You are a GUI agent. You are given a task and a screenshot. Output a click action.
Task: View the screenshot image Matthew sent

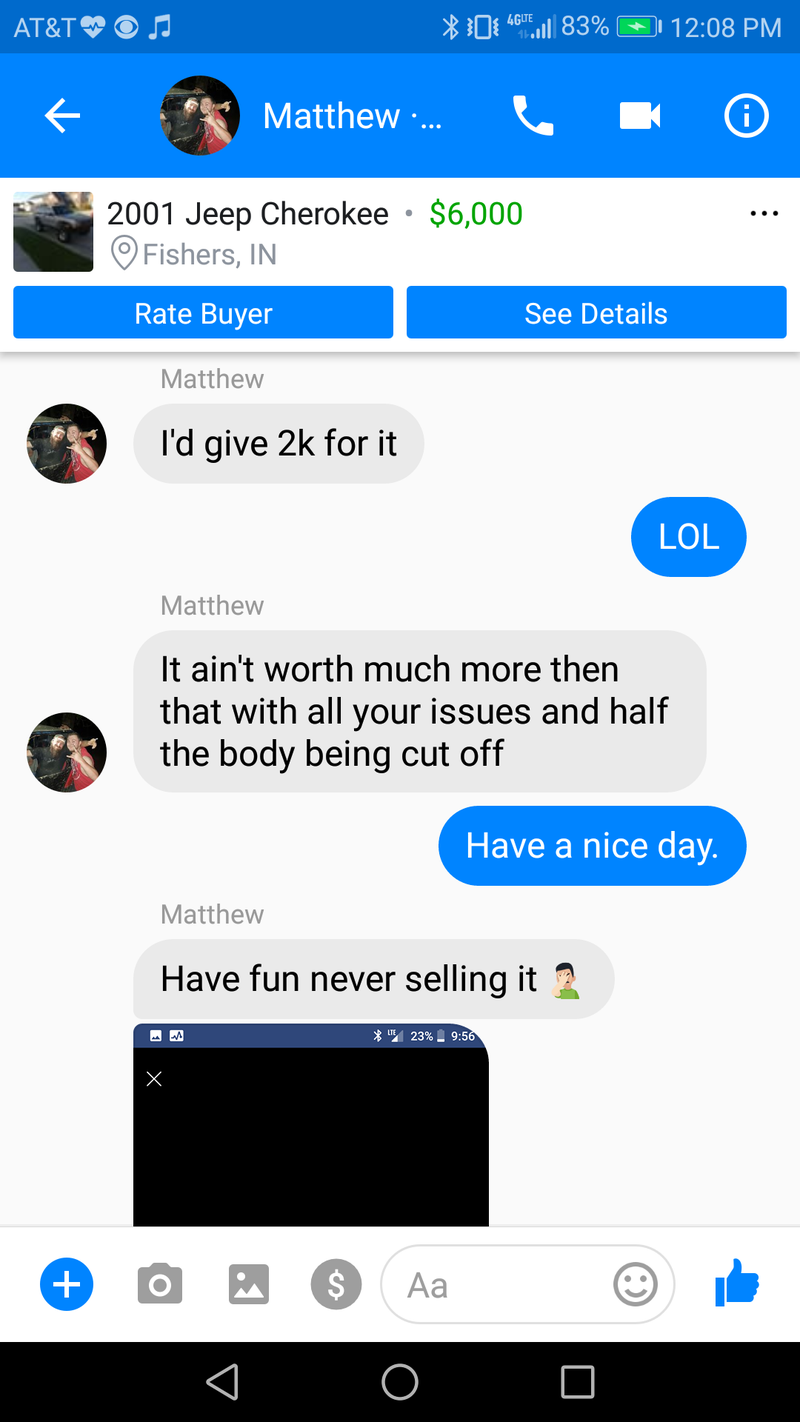pyautogui.click(x=311, y=1130)
